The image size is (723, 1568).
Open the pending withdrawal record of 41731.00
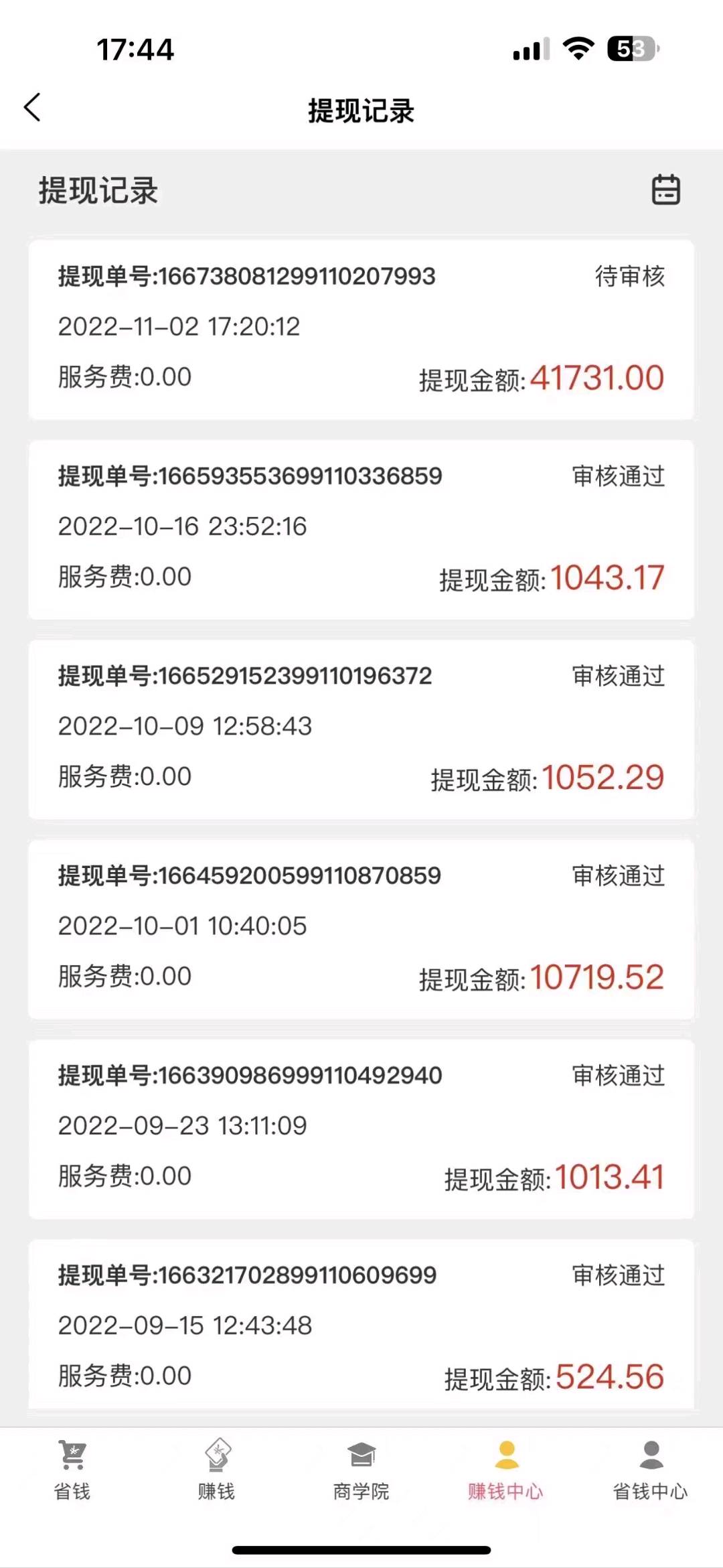(361, 330)
